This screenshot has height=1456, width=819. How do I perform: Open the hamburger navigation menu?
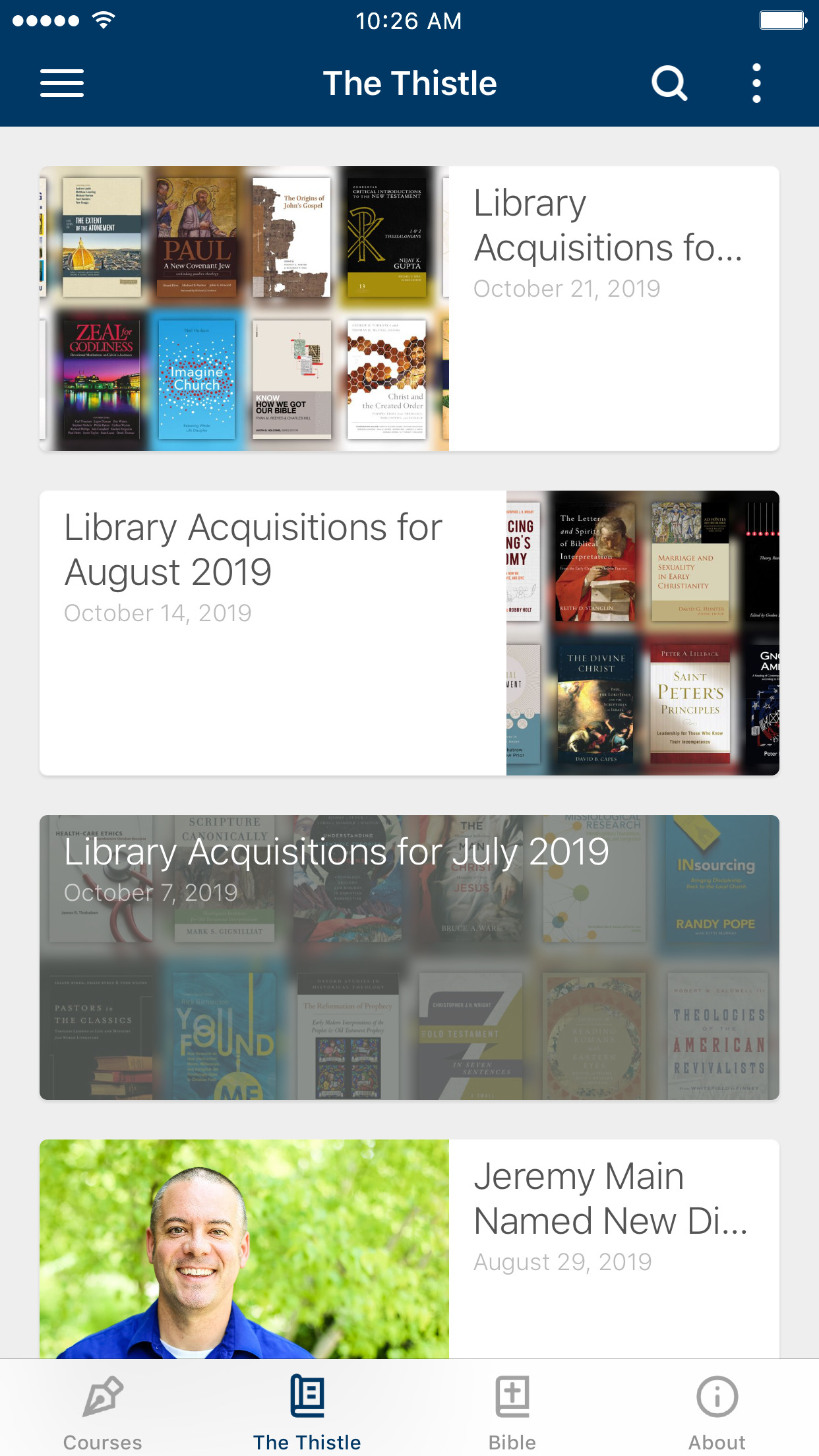click(x=62, y=83)
